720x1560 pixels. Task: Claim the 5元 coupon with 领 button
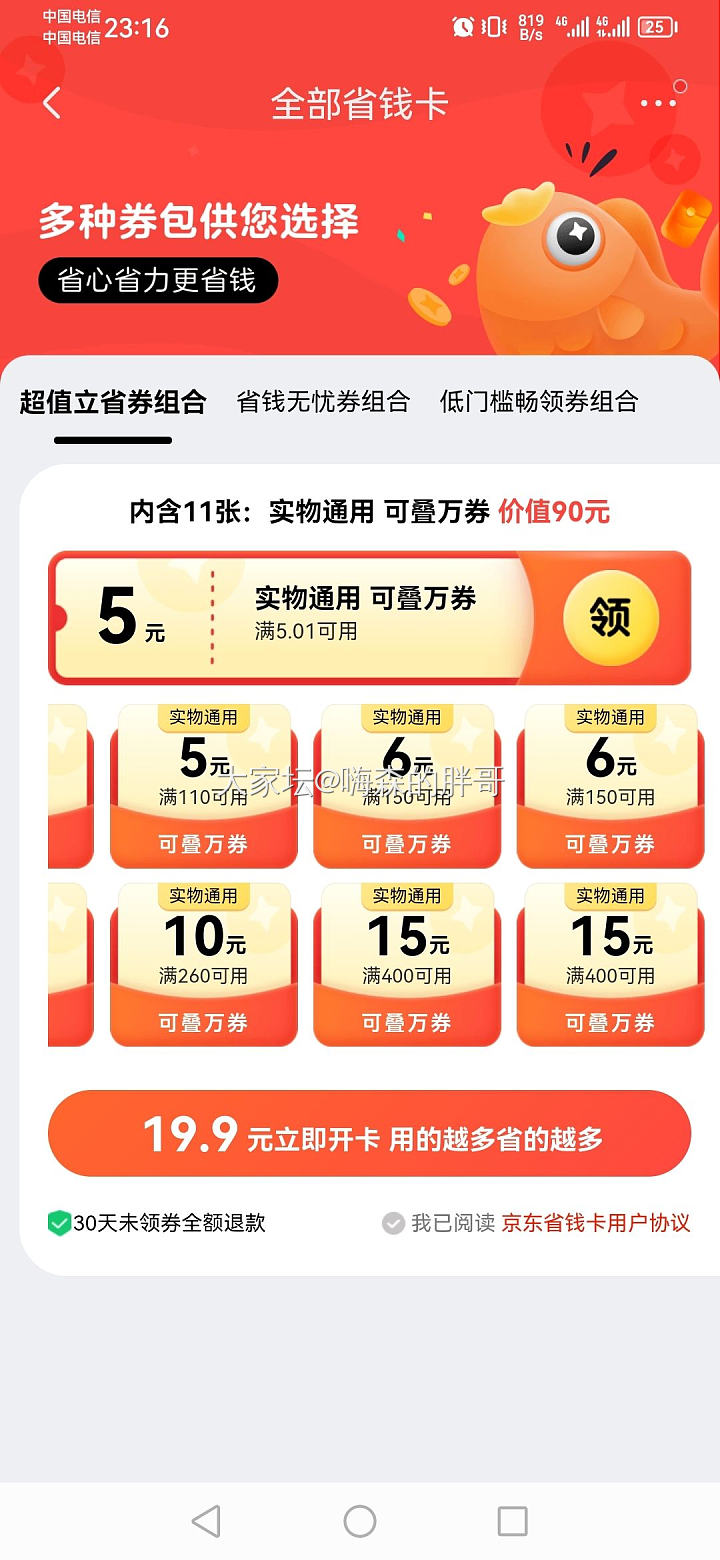pyautogui.click(x=610, y=618)
